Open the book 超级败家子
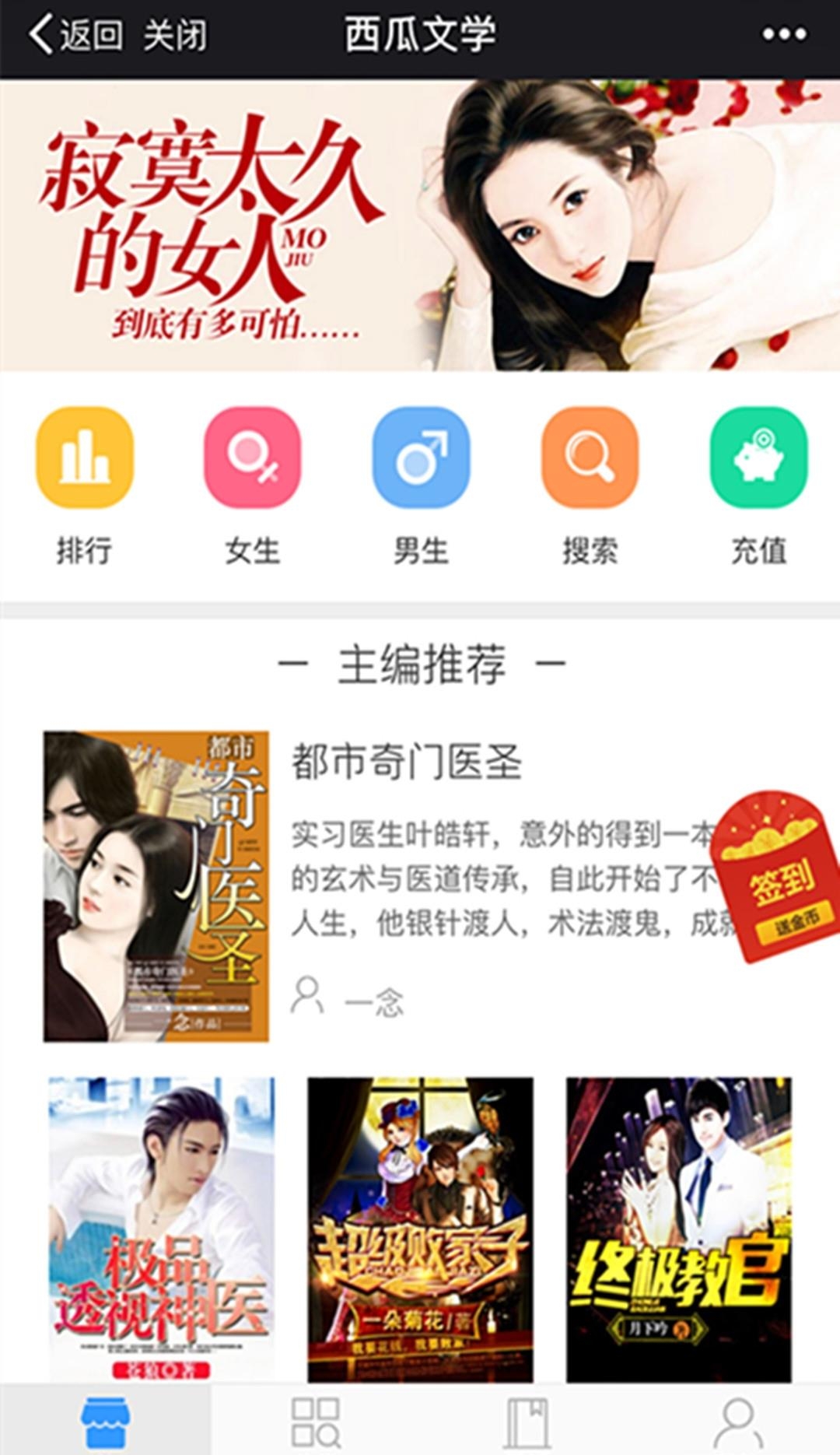This screenshot has width=840, height=1455. click(420, 1228)
